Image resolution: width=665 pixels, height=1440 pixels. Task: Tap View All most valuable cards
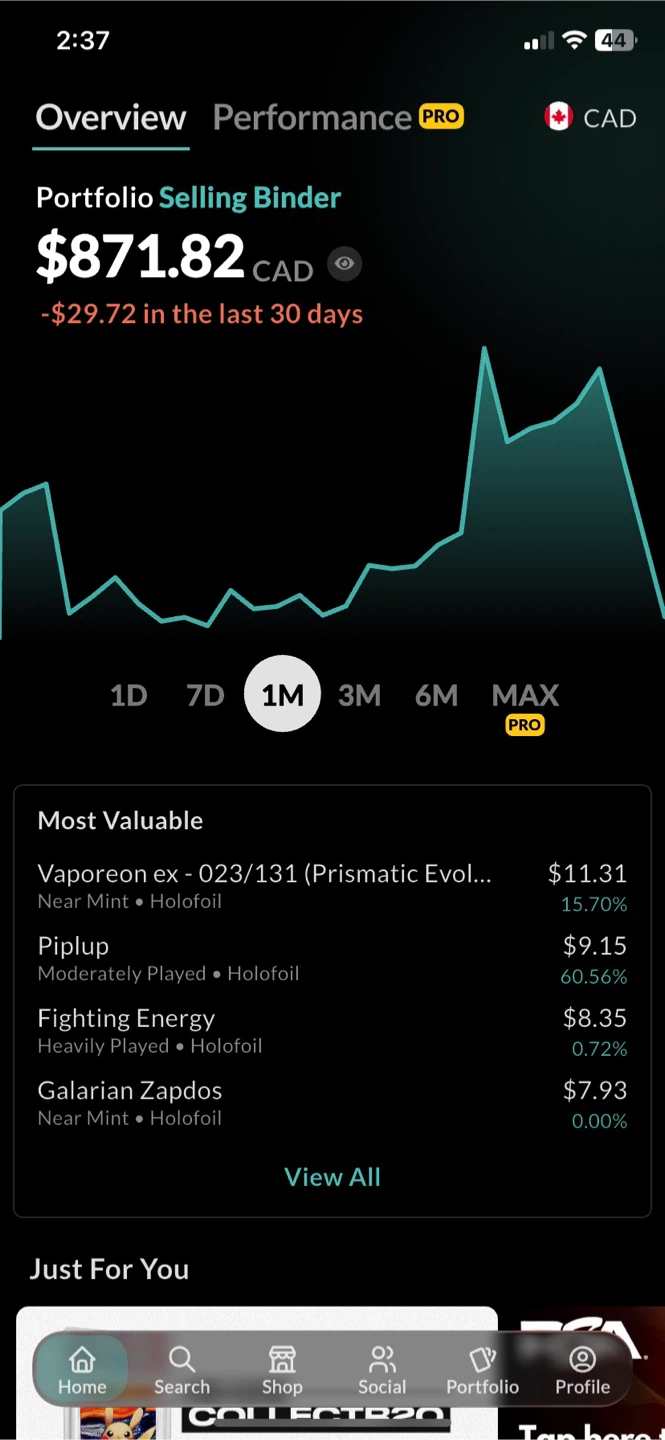(x=332, y=1177)
